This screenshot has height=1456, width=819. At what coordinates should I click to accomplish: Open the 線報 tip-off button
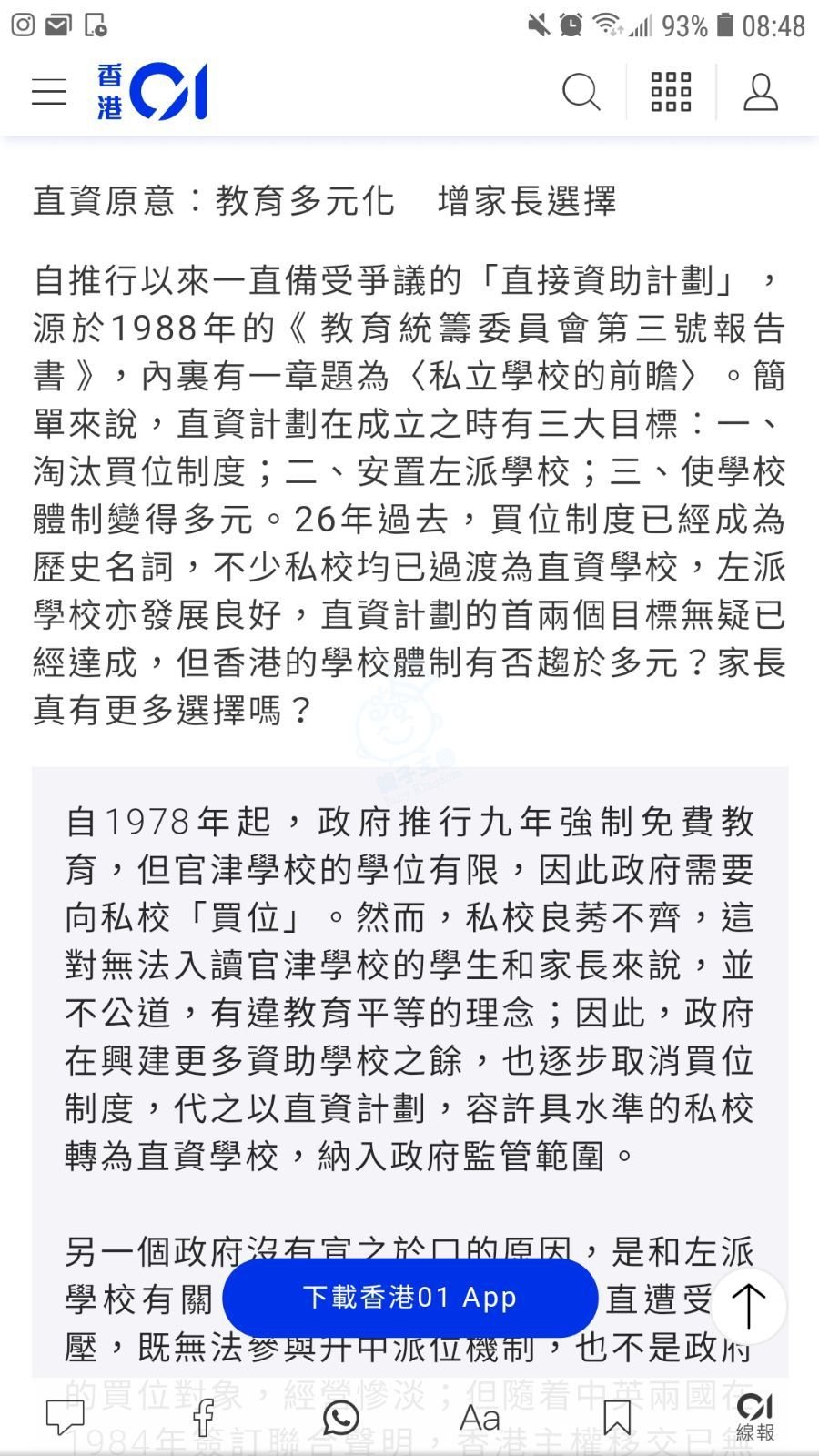[x=754, y=1417]
